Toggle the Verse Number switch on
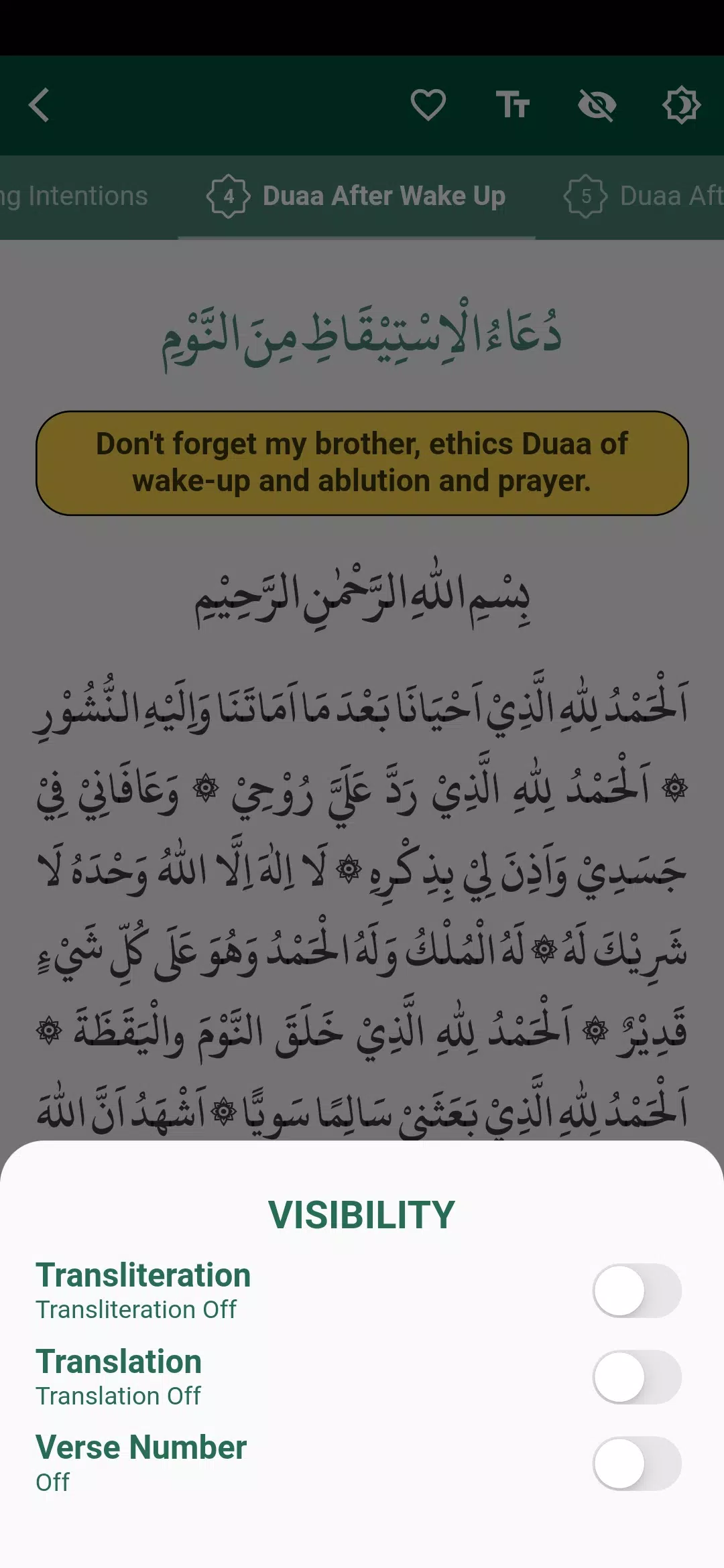 637,1463
